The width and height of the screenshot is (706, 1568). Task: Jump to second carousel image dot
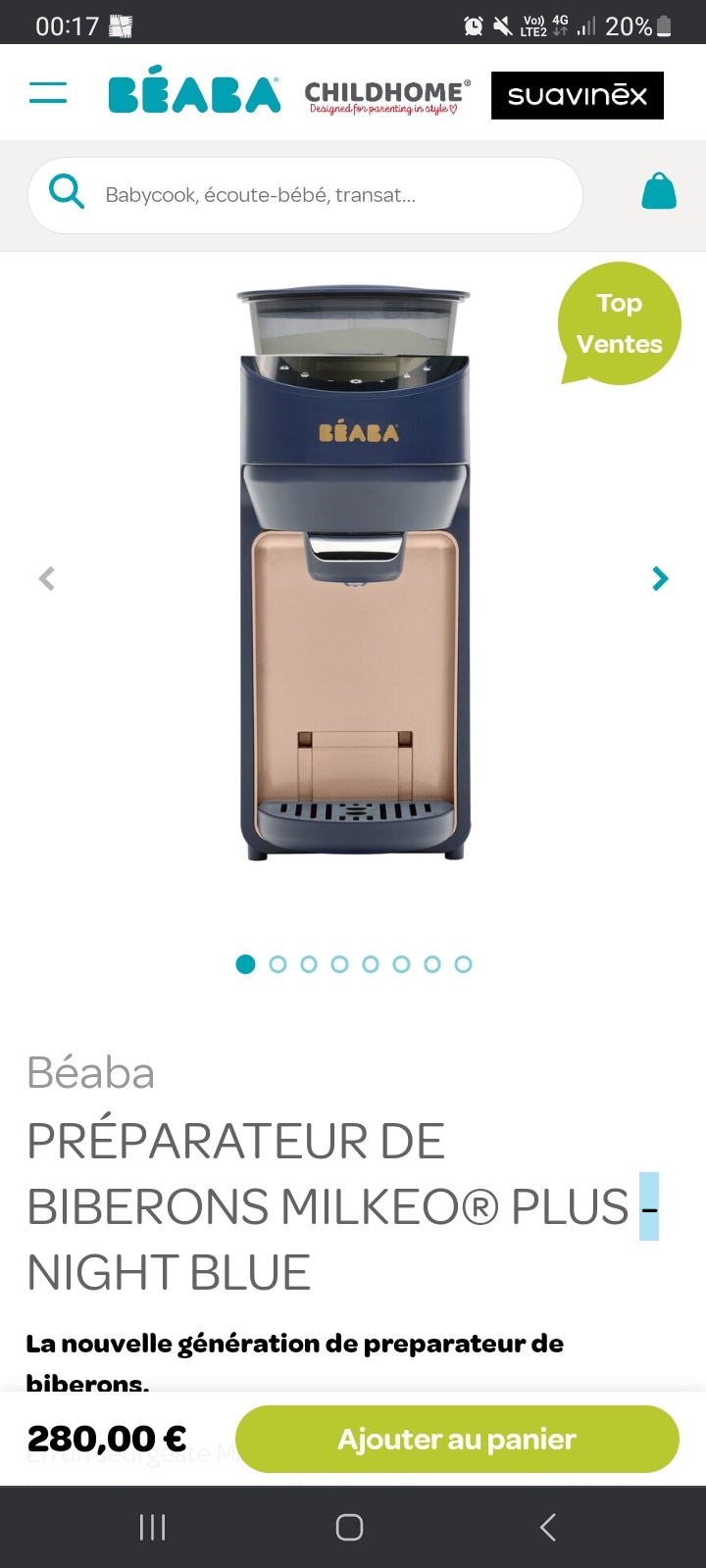(277, 964)
